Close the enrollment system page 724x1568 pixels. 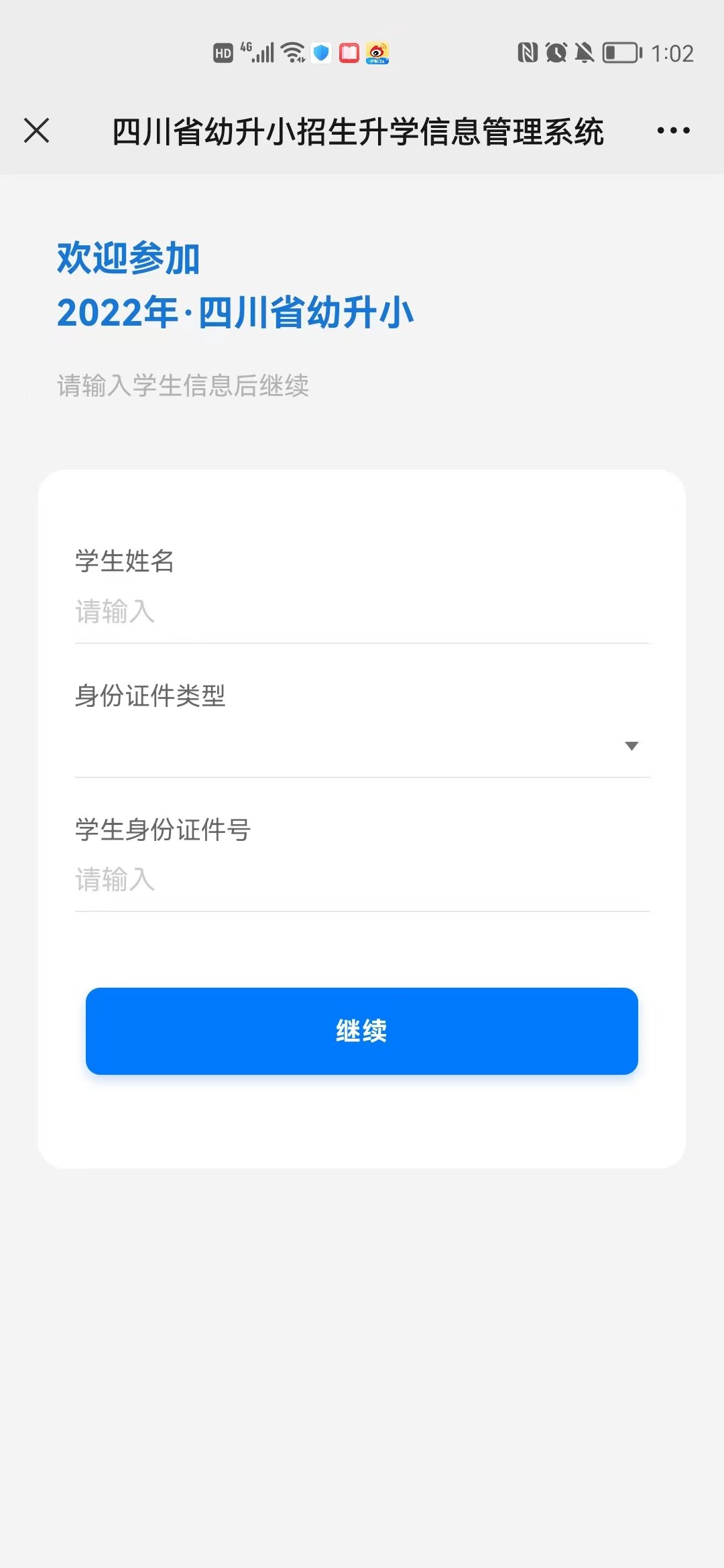point(37,131)
